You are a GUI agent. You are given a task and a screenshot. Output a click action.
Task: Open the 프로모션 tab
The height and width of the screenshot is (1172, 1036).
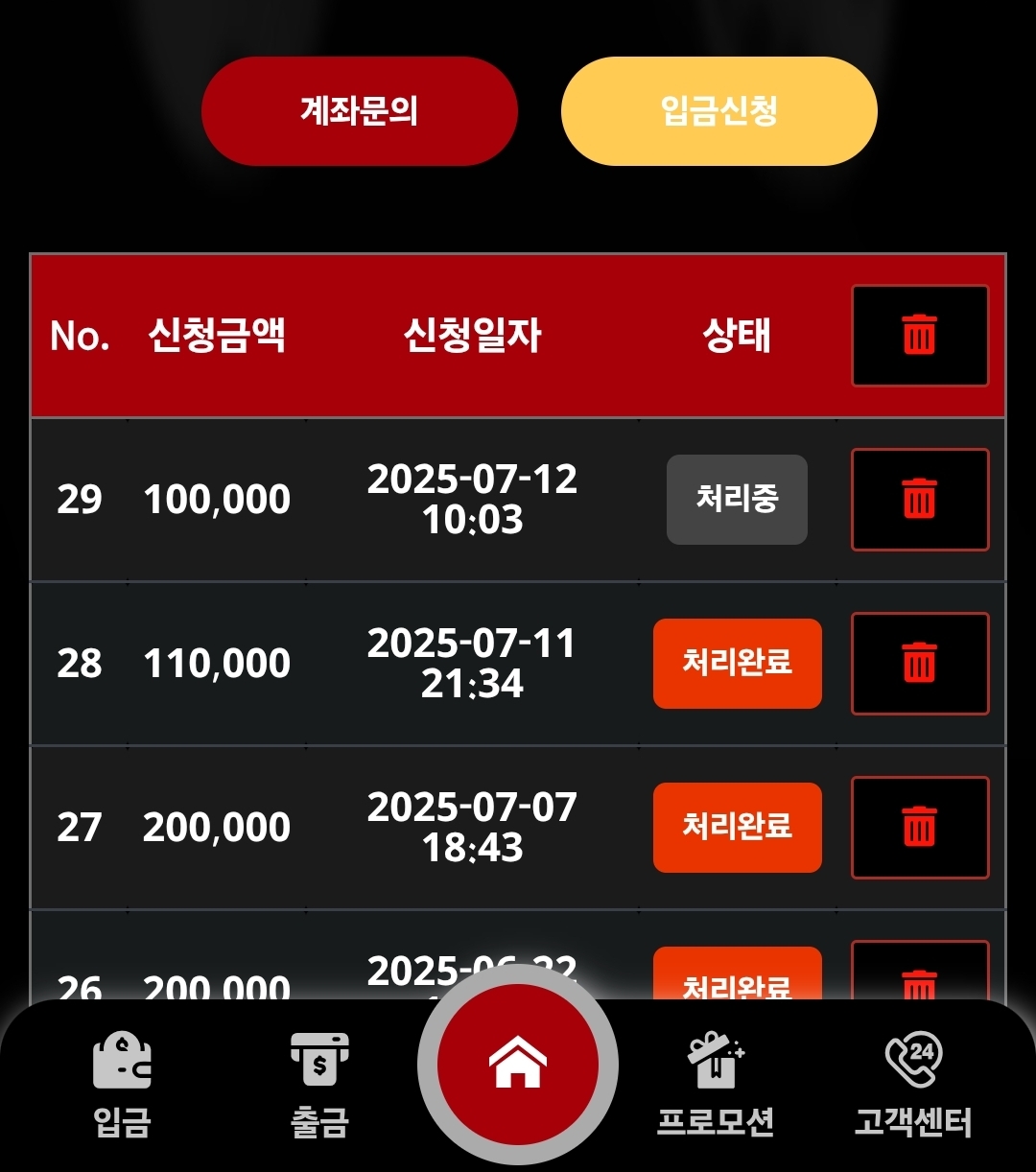point(715,1084)
